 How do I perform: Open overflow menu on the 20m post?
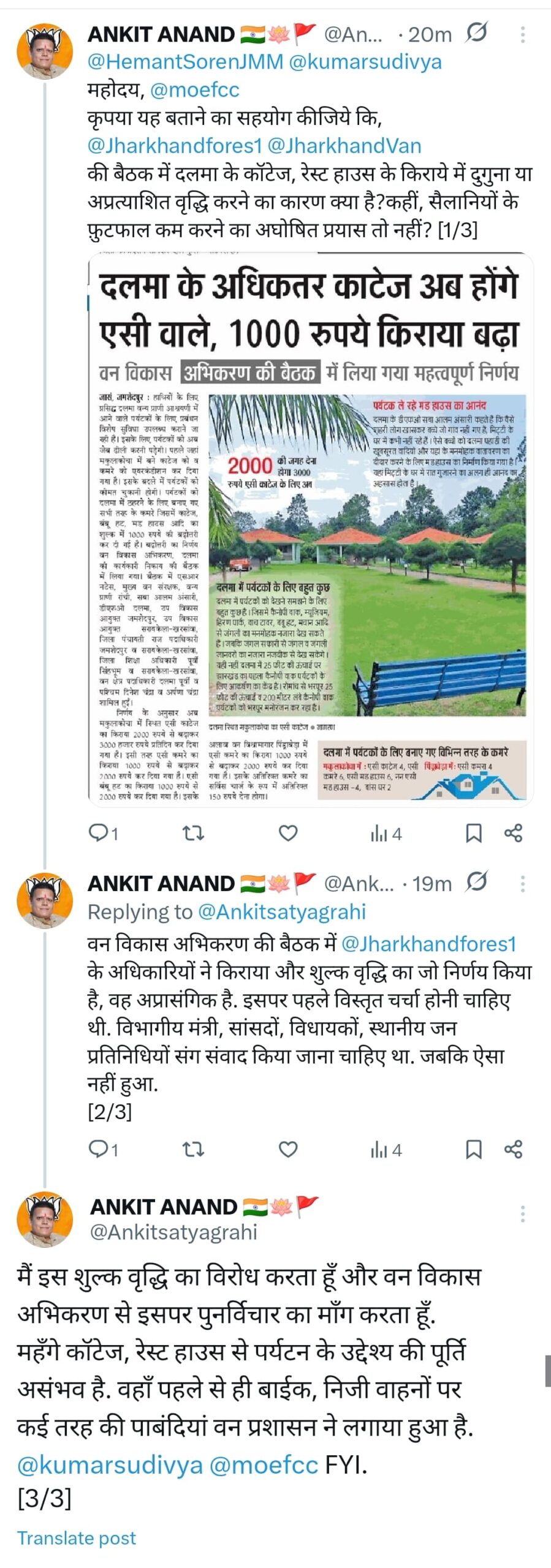coord(522,34)
